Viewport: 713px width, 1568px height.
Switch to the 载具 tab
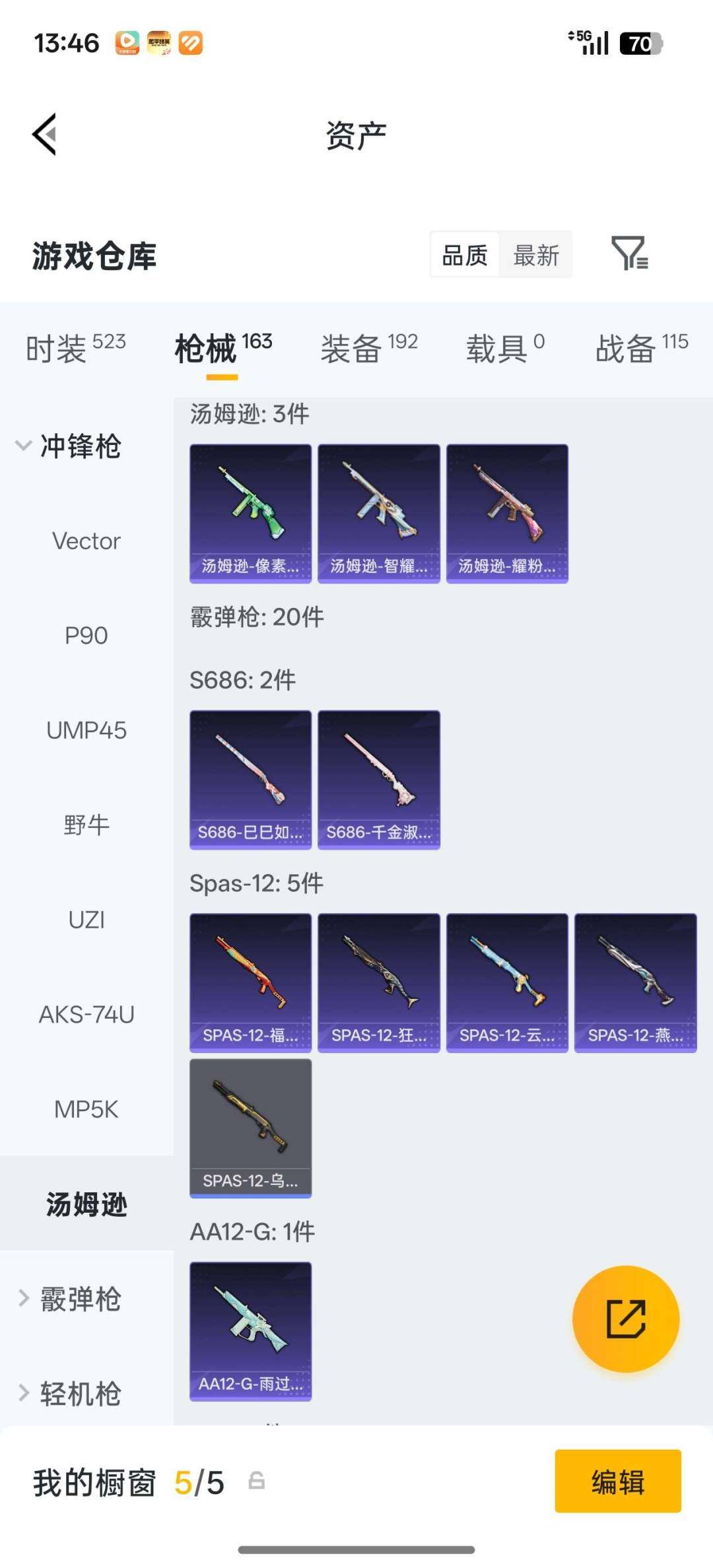[505, 348]
